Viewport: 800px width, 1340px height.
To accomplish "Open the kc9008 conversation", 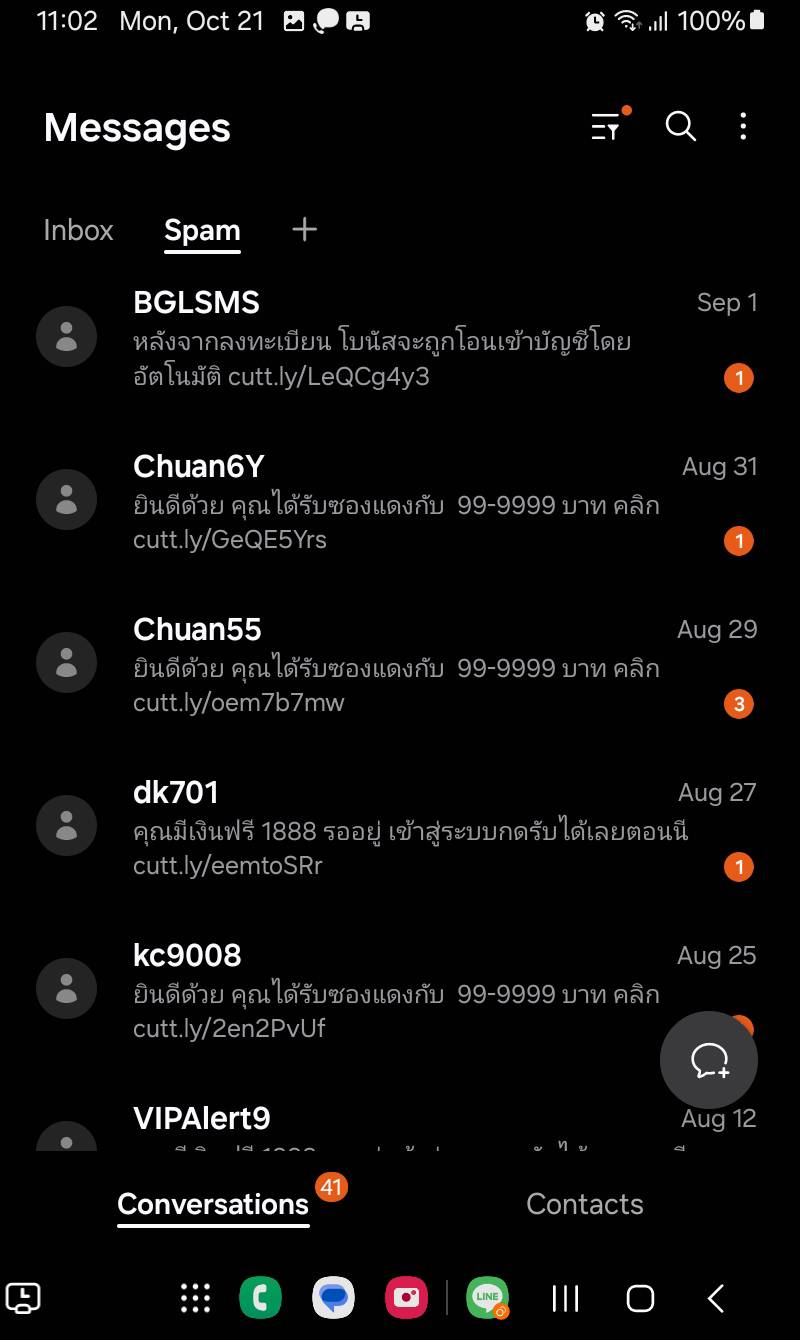I will point(400,990).
